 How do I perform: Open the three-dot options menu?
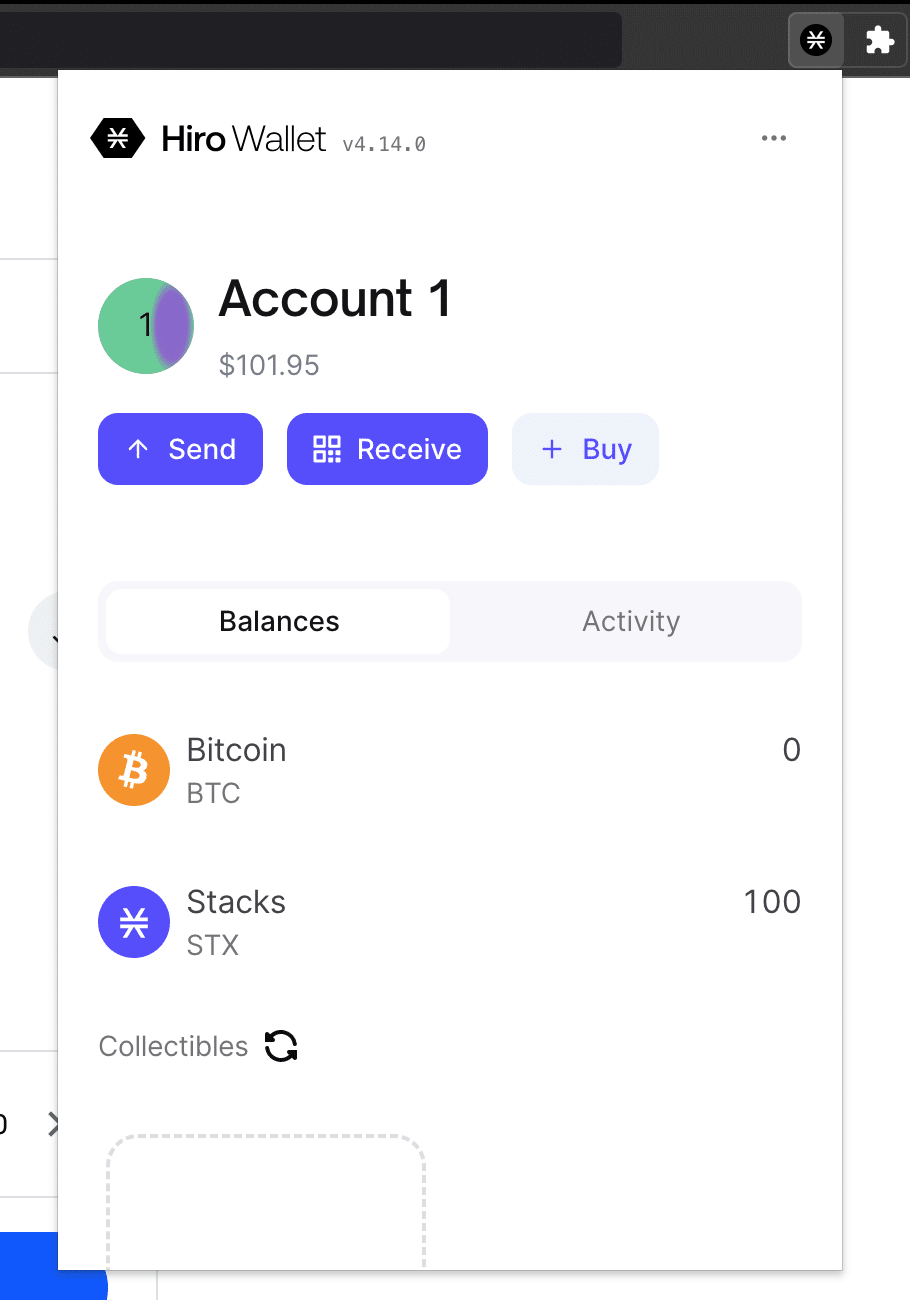774,138
